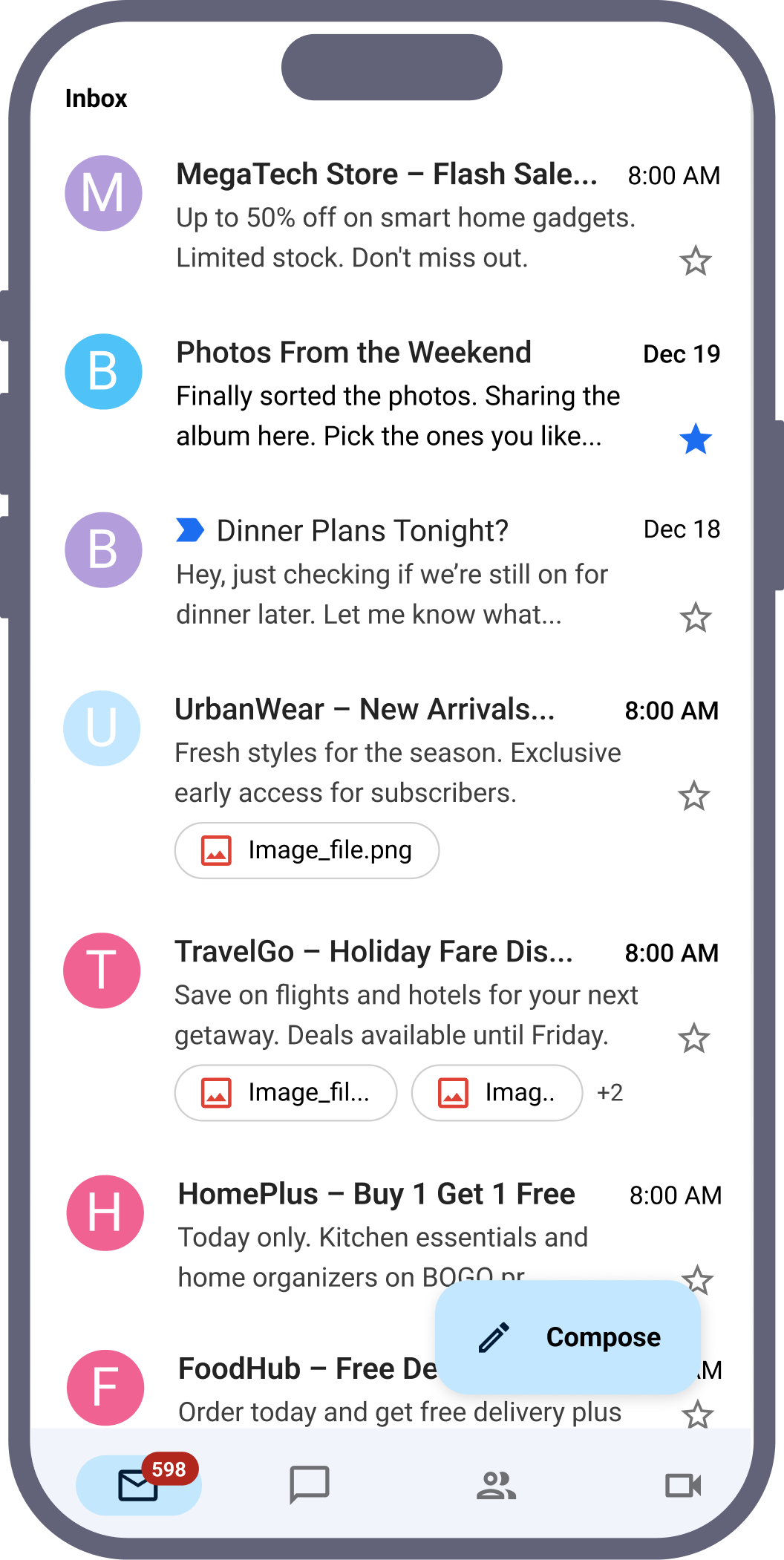Image resolution: width=784 pixels, height=1560 pixels.
Task: Star the UrbanWear New Arrivals email
Action: pyautogui.click(x=694, y=796)
